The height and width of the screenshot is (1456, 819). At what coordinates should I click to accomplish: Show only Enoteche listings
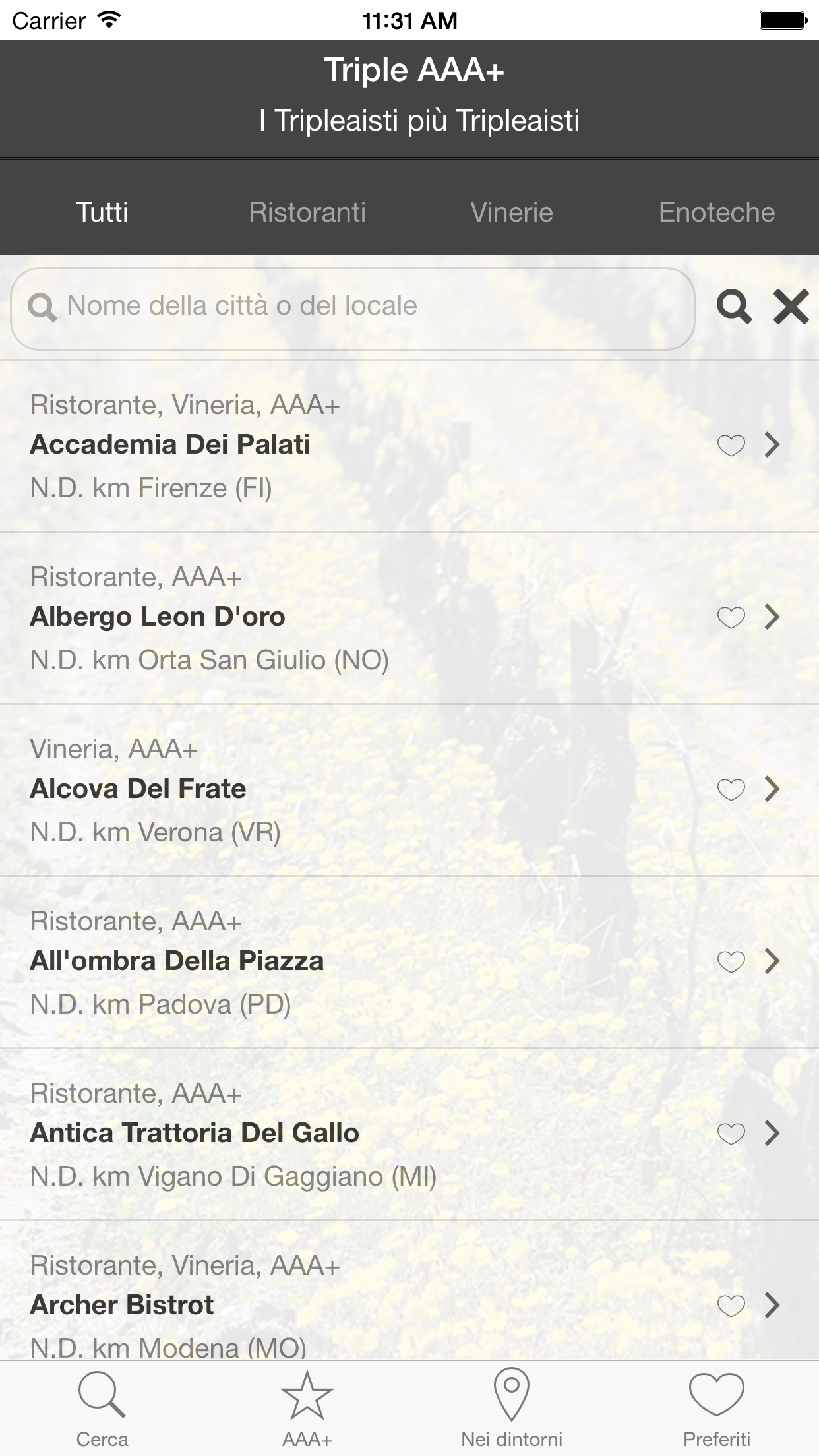click(x=716, y=212)
